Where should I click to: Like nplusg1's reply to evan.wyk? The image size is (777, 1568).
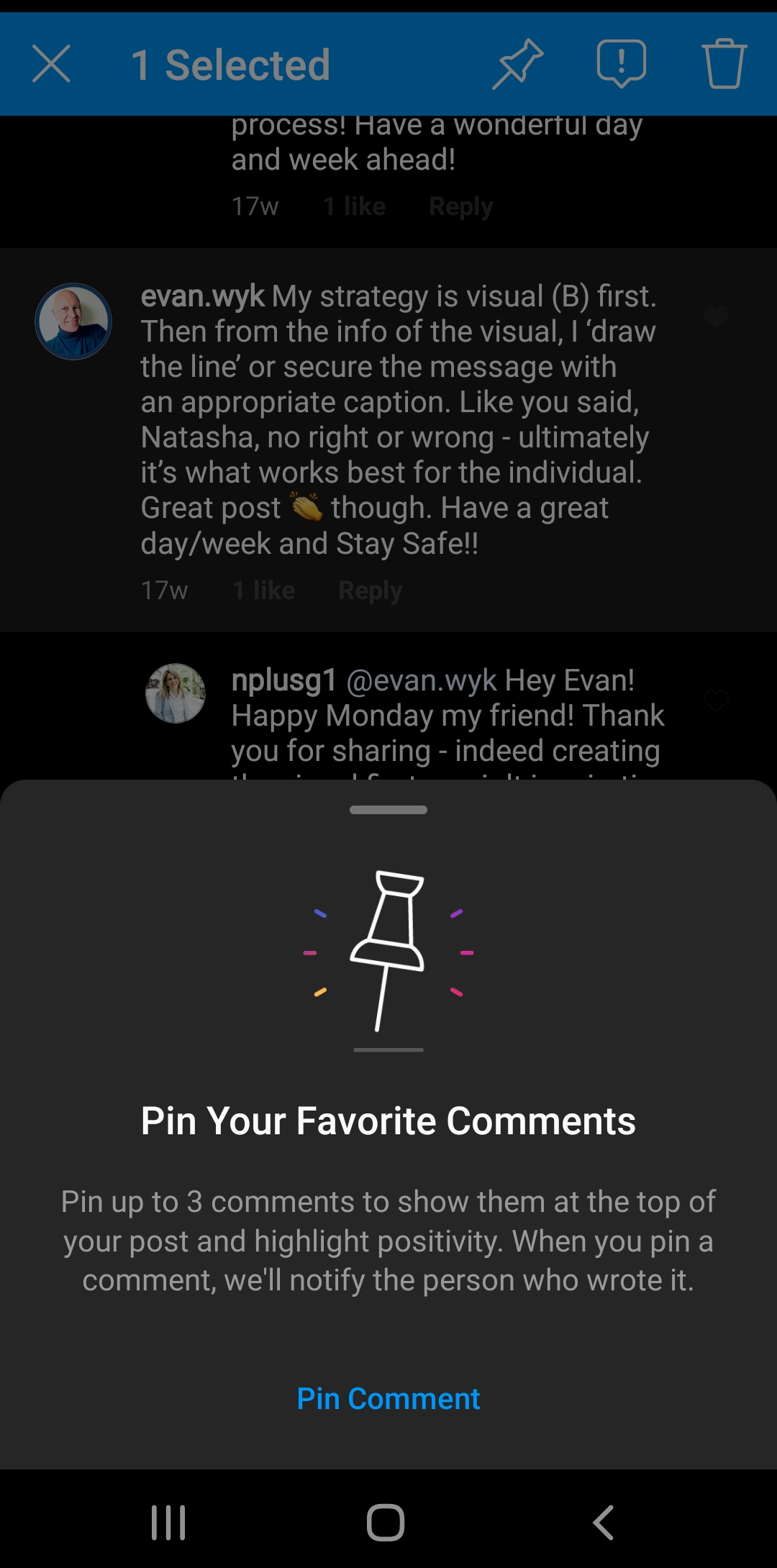716,701
